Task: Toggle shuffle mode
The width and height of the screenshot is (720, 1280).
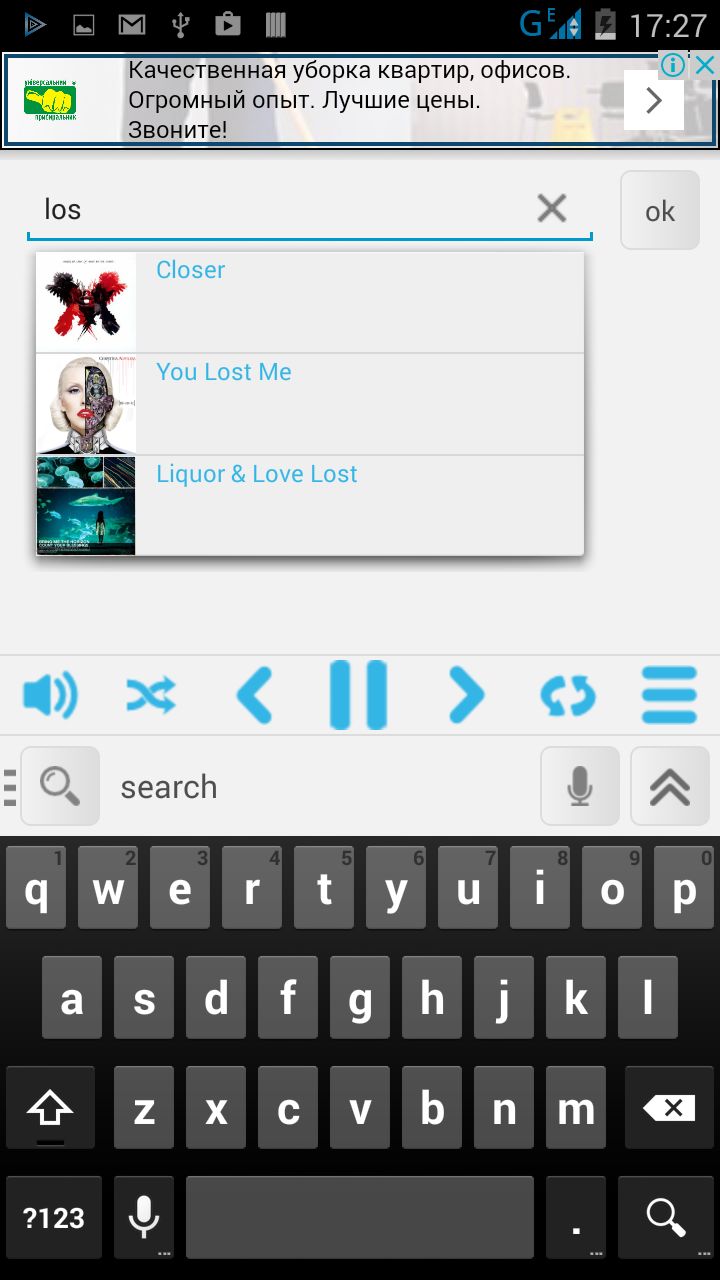Action: point(151,694)
